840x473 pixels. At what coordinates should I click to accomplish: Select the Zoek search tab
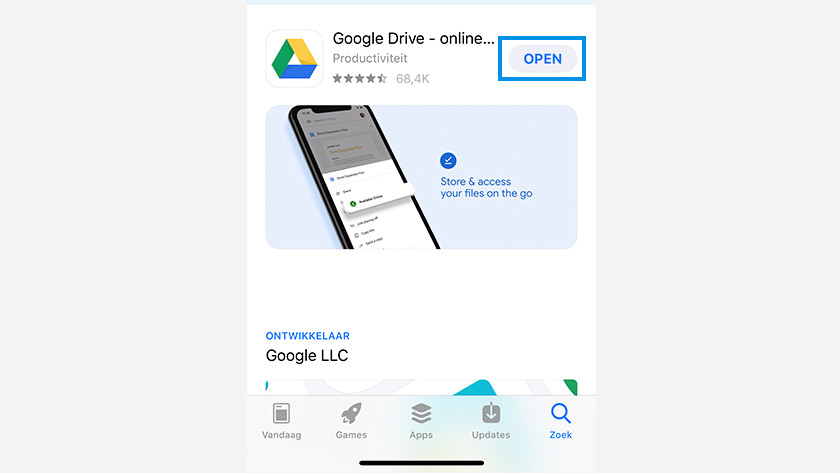coord(561,420)
